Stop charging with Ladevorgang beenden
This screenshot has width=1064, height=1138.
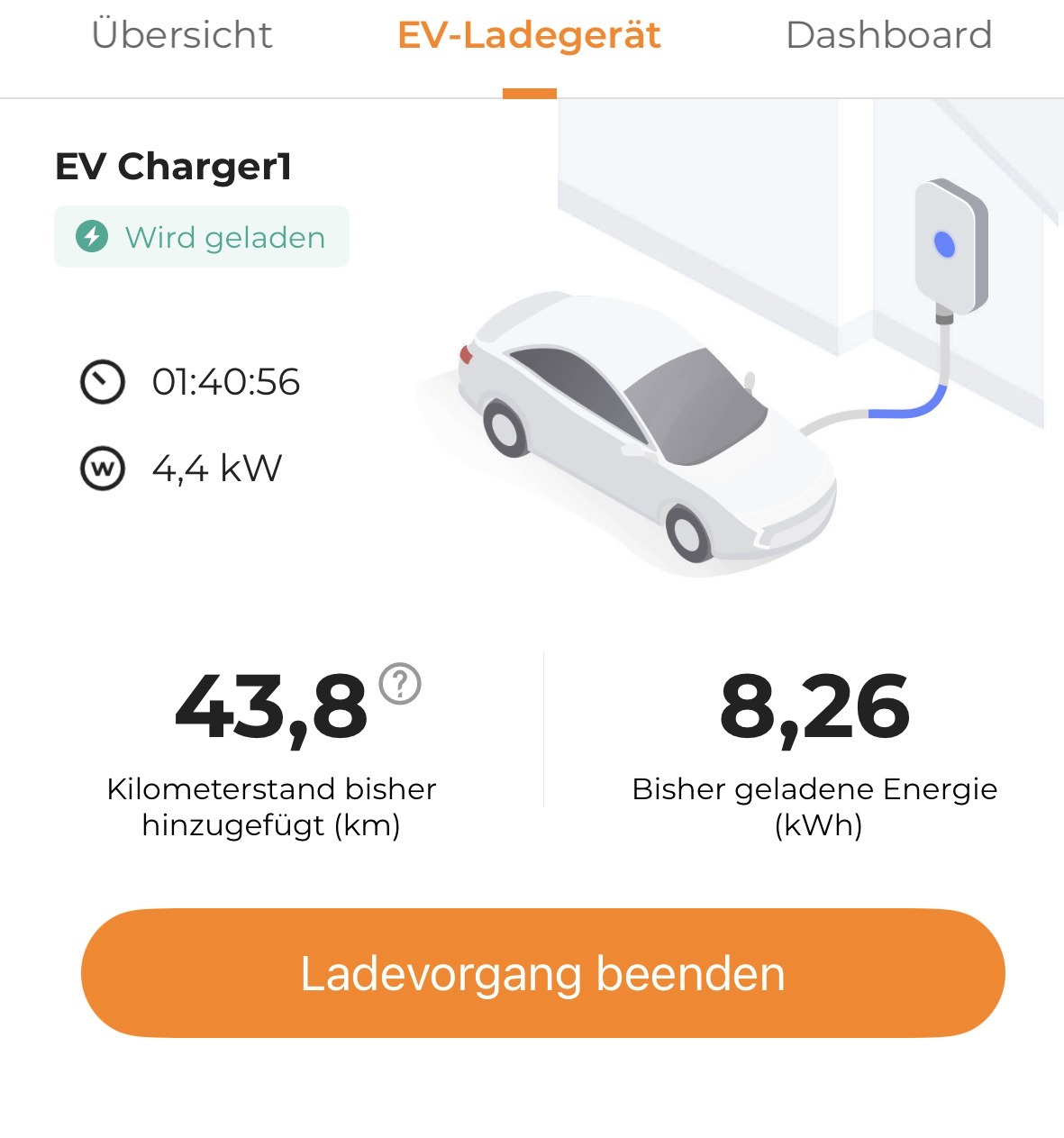[x=542, y=973]
